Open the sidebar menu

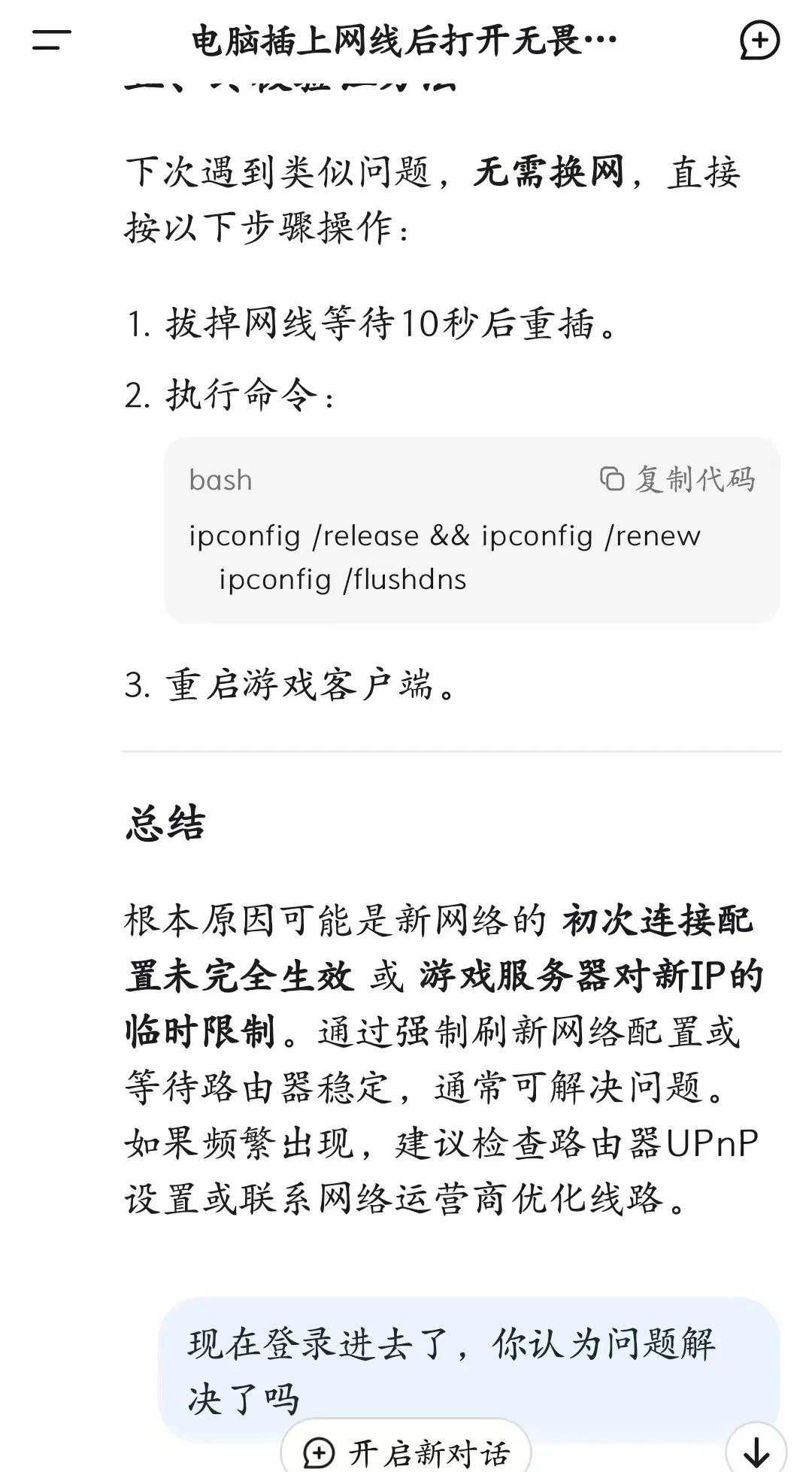coord(51,40)
